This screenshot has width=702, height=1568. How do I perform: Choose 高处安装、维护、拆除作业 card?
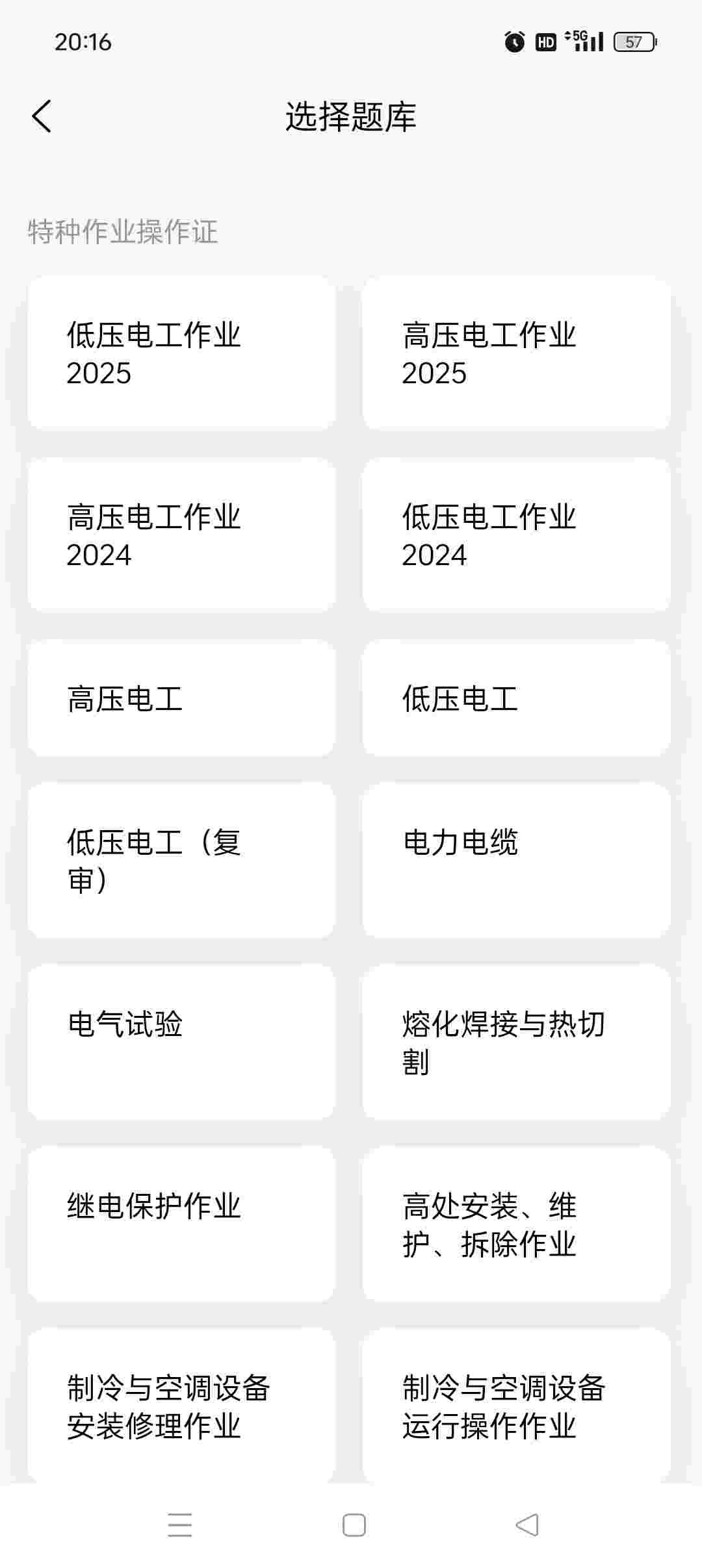tap(516, 1224)
